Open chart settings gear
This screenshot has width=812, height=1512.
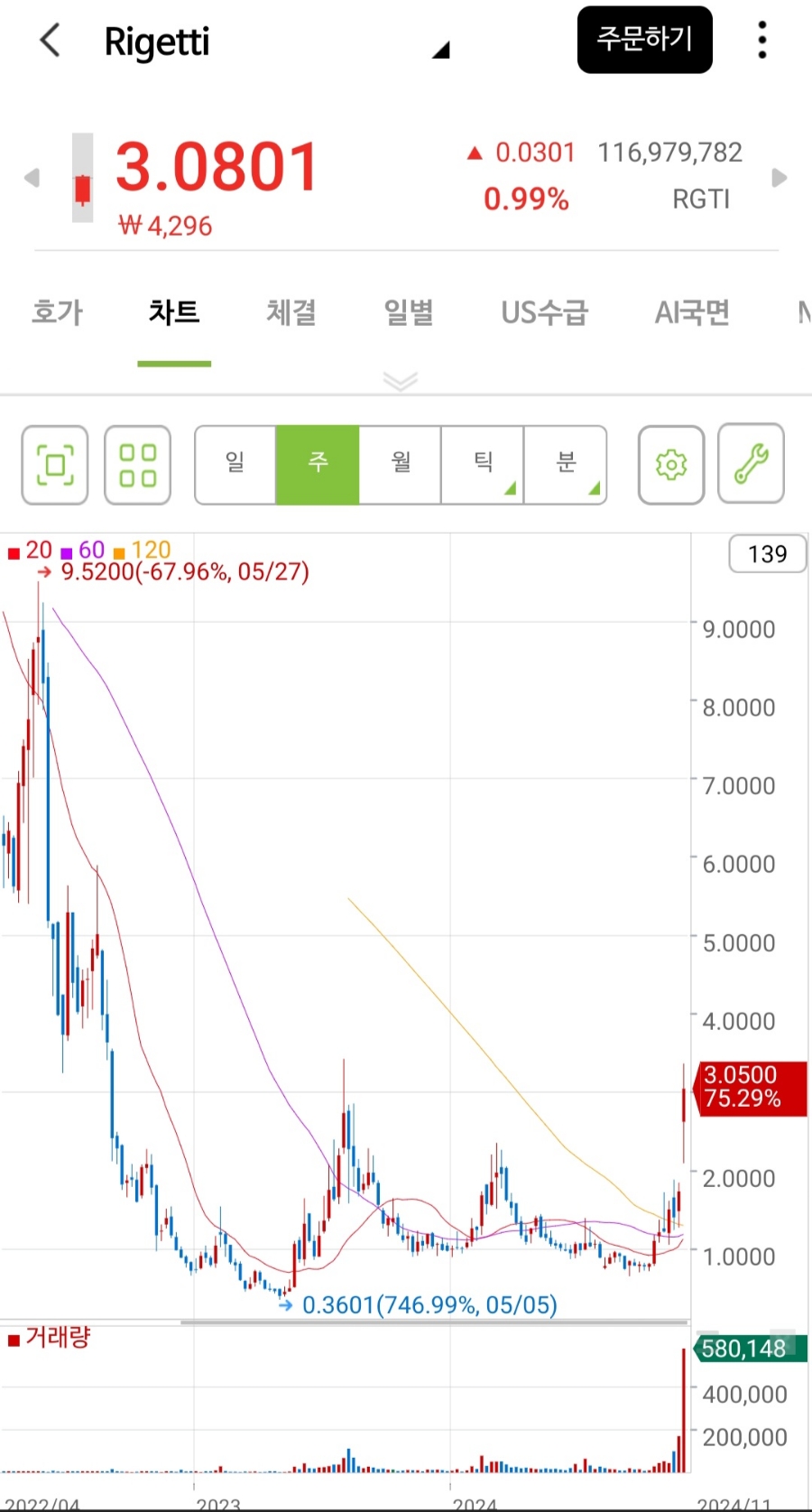coord(671,465)
